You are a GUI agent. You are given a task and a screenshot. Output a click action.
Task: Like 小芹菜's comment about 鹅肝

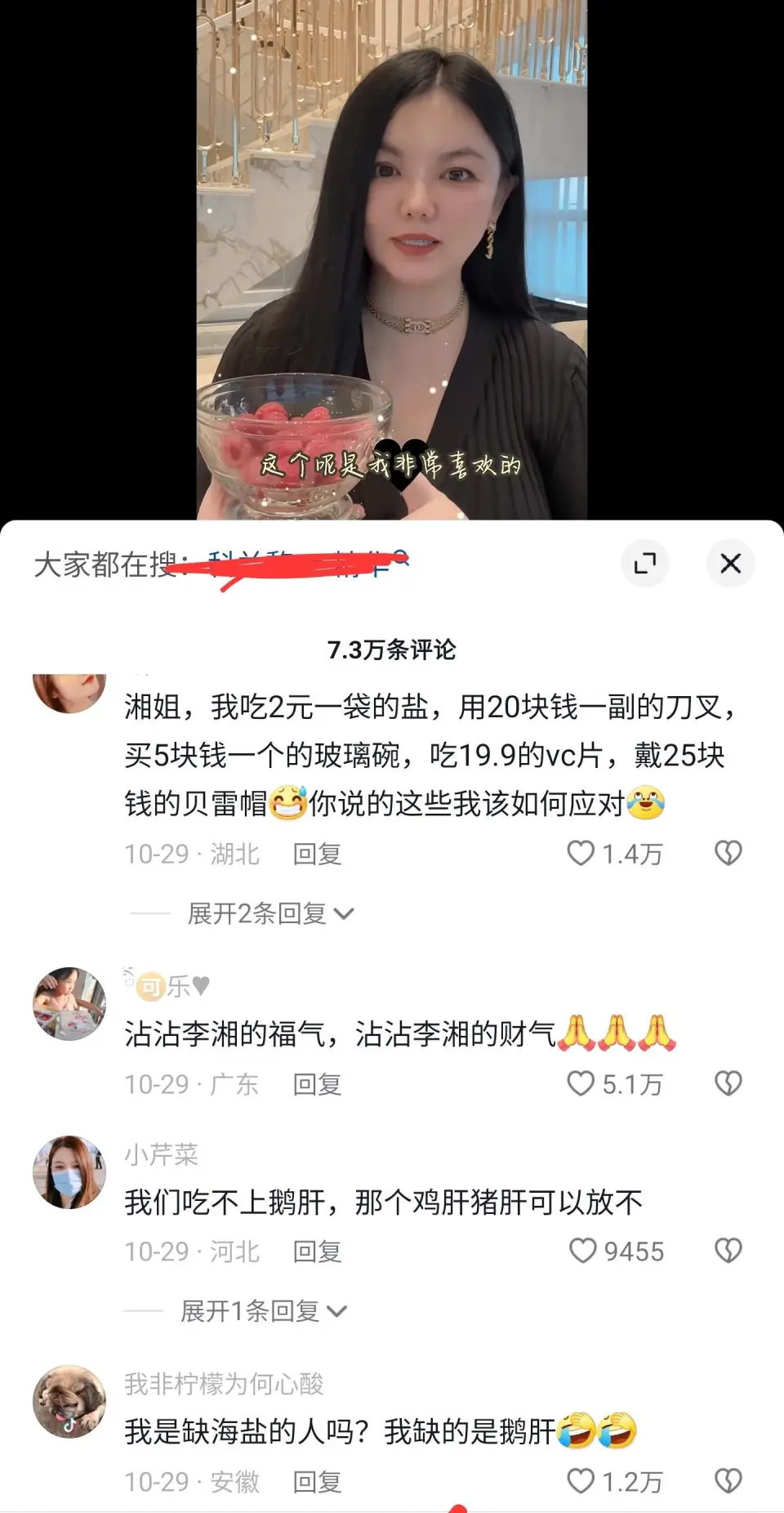tap(582, 1251)
